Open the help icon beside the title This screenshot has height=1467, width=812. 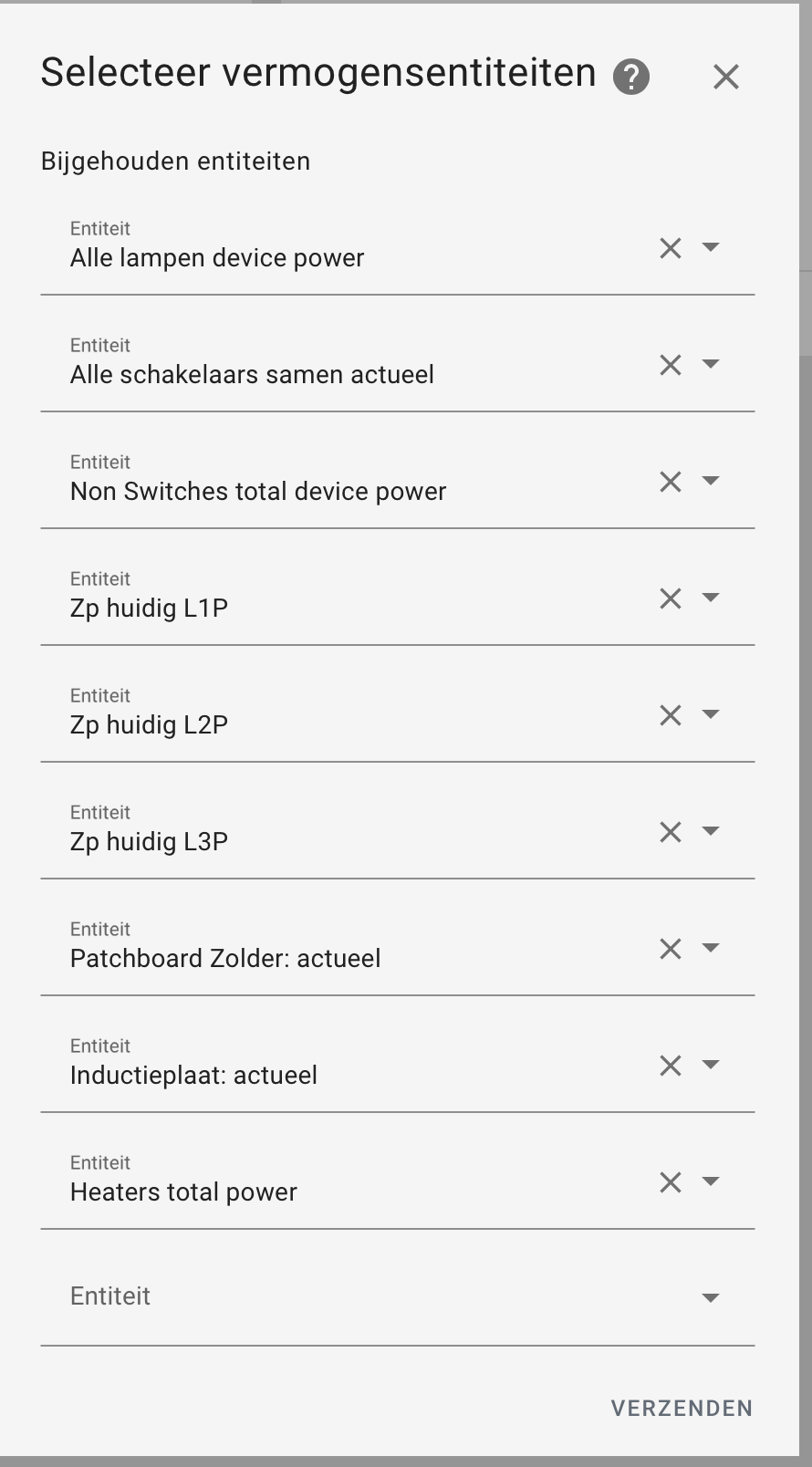(631, 77)
